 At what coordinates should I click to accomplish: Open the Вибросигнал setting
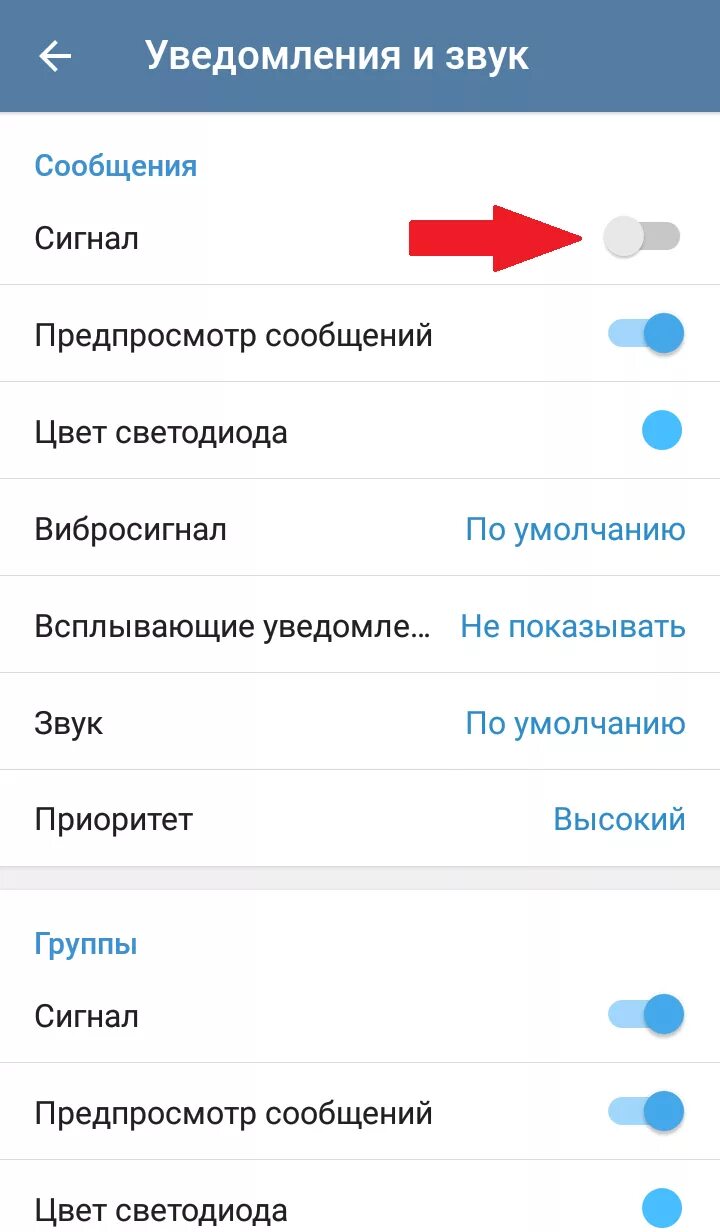click(360, 529)
